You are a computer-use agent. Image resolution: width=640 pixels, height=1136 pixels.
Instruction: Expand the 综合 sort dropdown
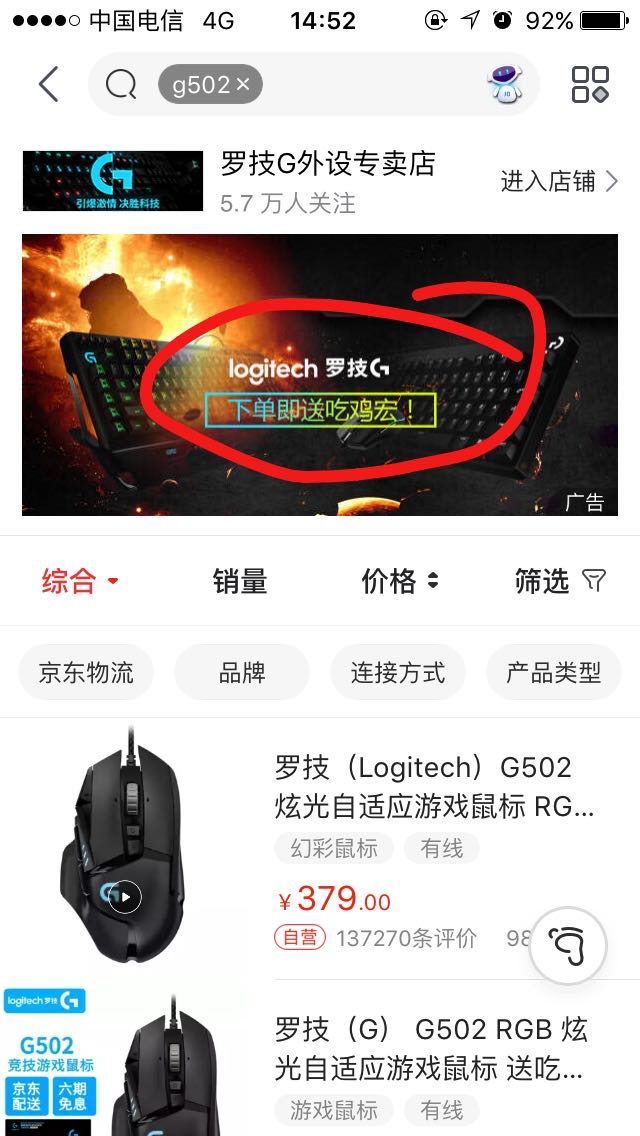click(80, 581)
